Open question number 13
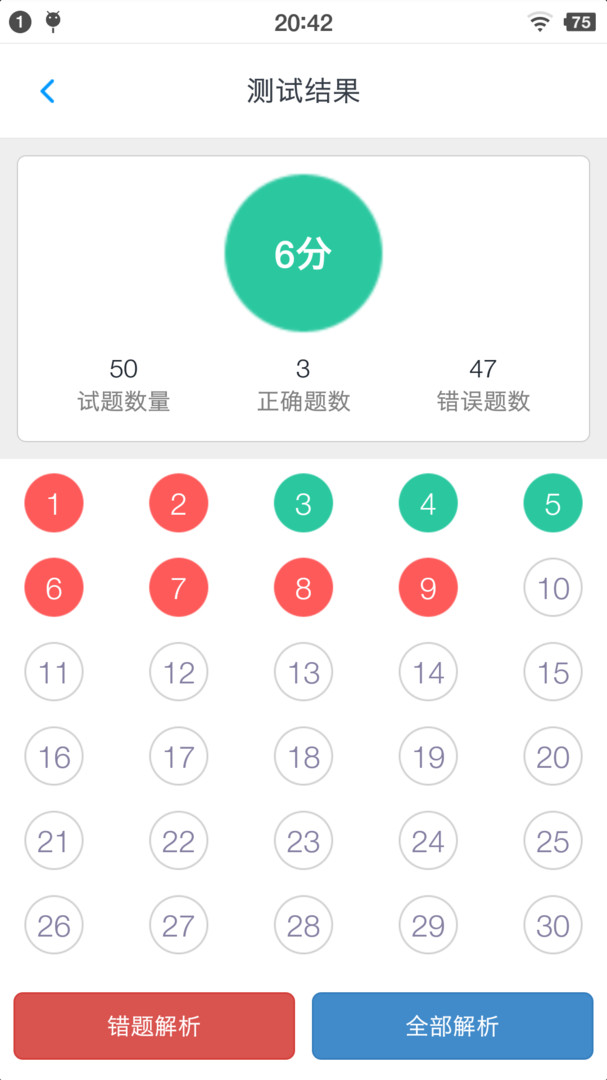Viewport: 607px width, 1080px height. coord(303,672)
